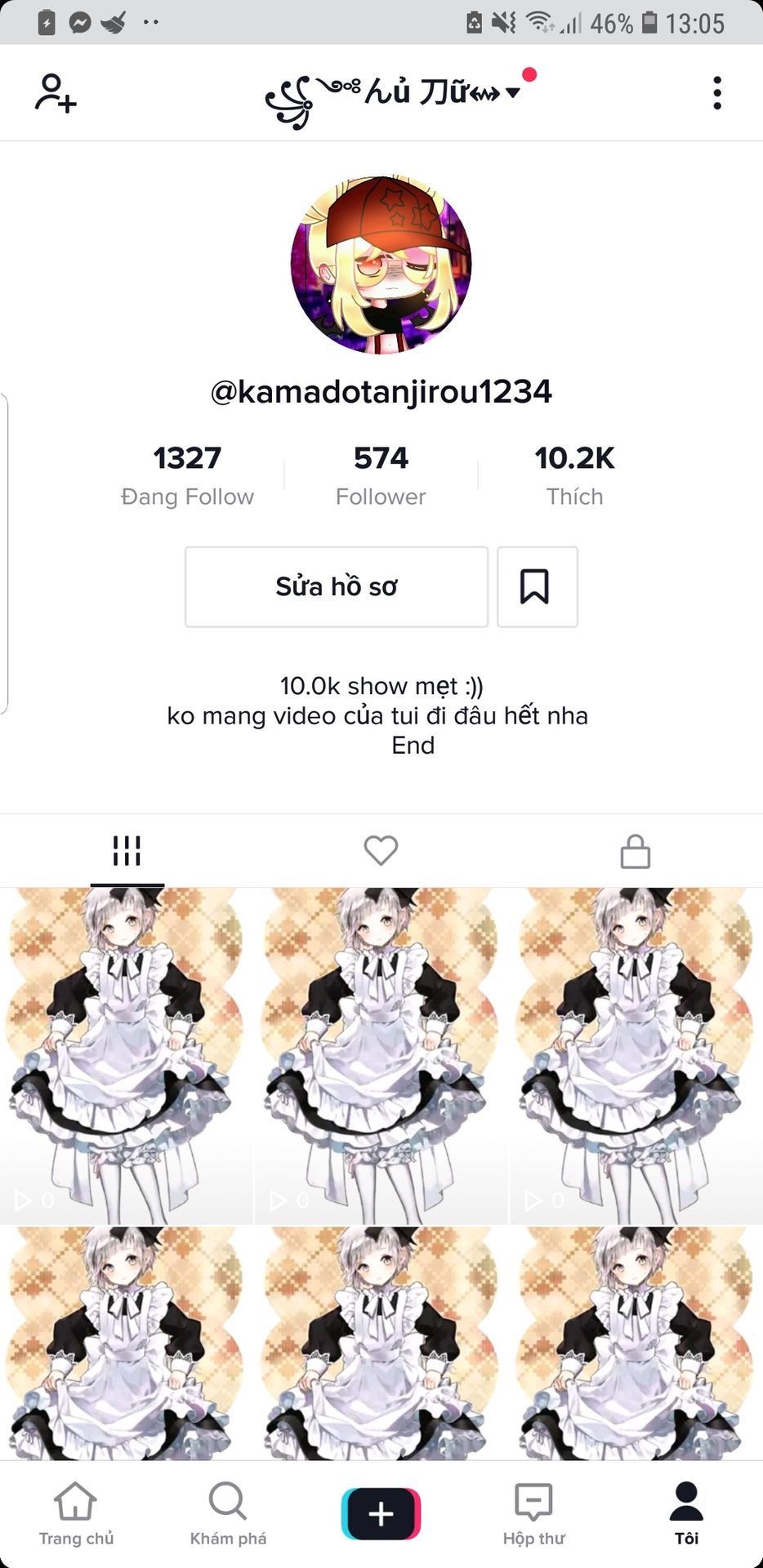Go to Trang chủ home tab
This screenshot has width=763, height=1568.
76,1513
